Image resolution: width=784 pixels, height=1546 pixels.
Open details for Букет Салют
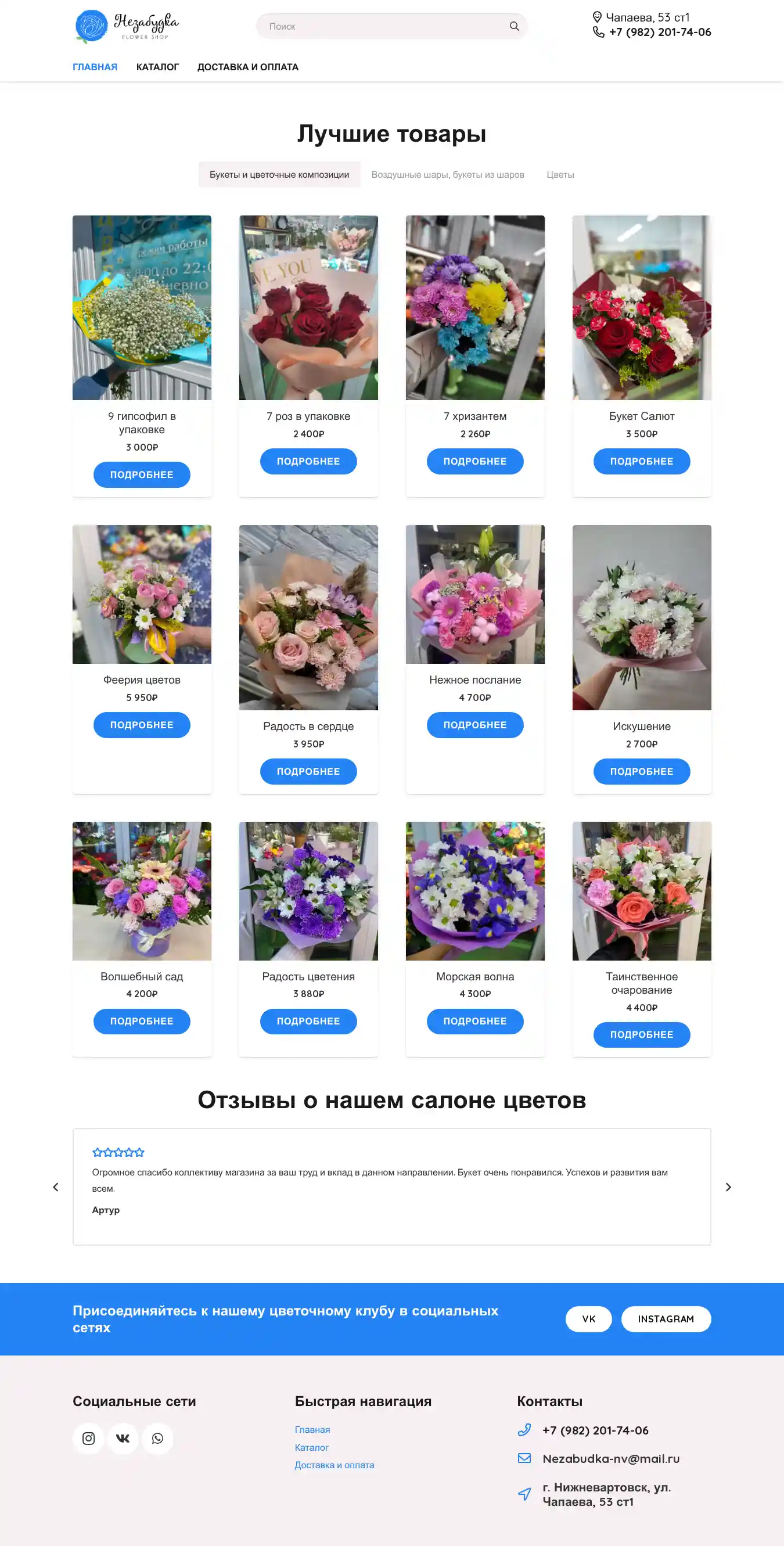(x=641, y=462)
